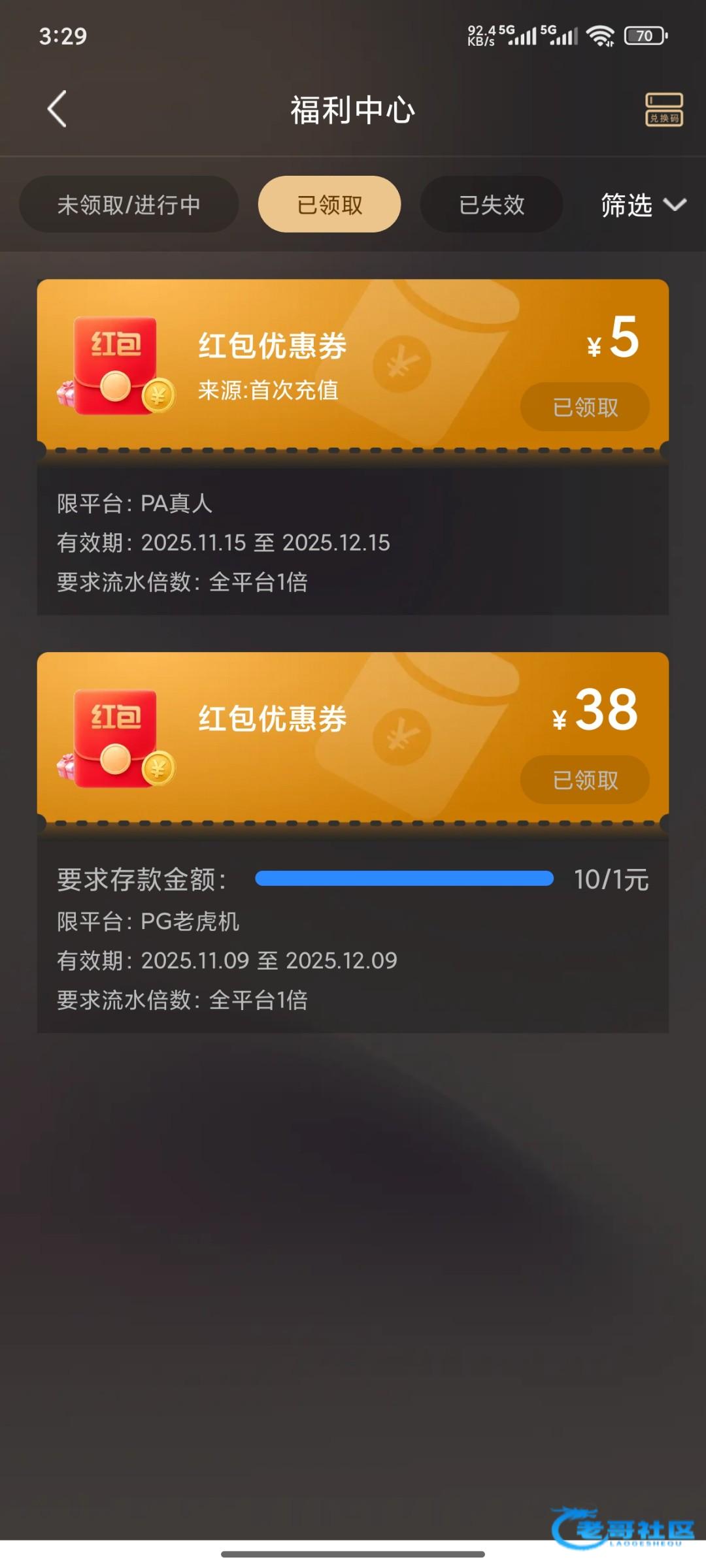The width and height of the screenshot is (706, 1568).
Task: Tap 已领取 button on ¥38 coupon
Action: tap(584, 780)
